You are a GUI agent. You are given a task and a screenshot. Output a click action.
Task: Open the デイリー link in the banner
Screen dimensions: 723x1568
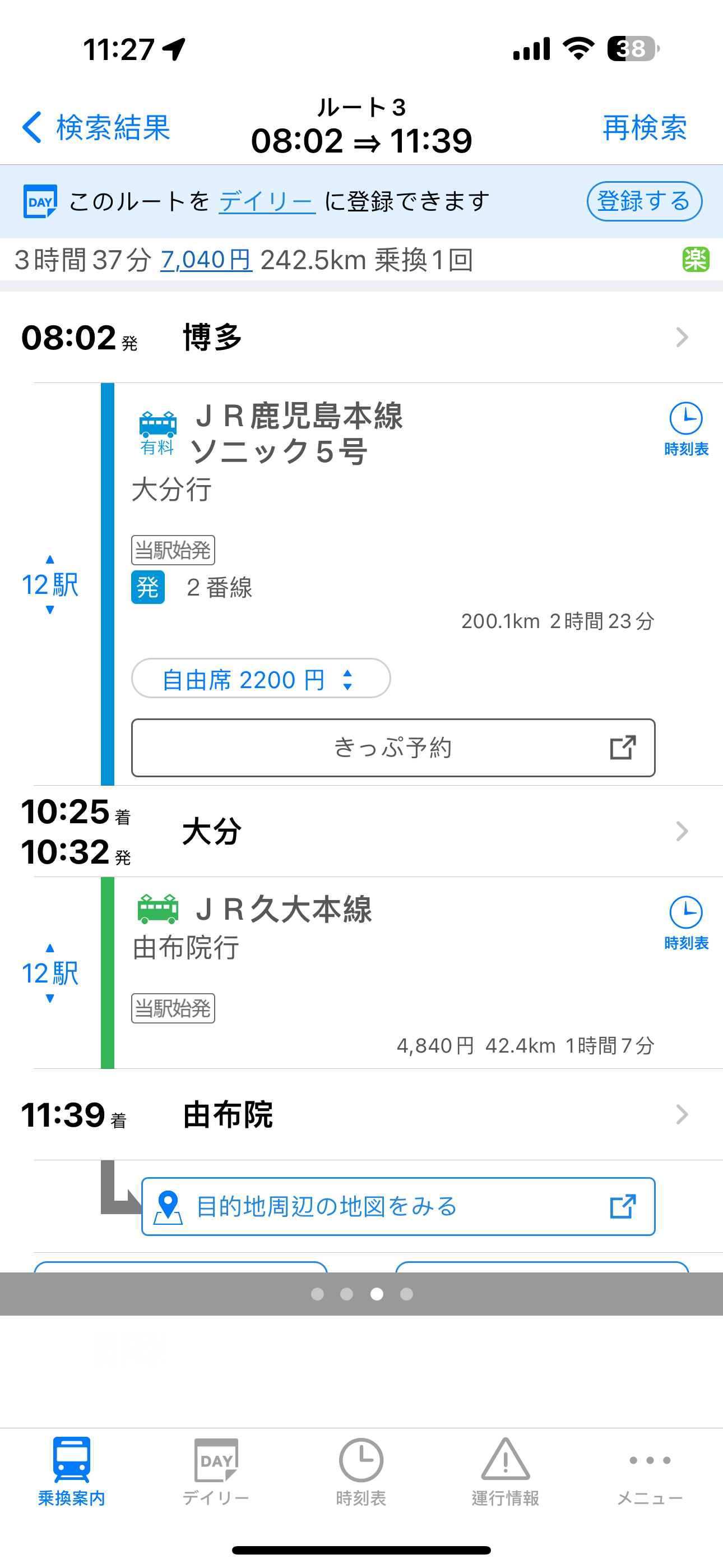coord(267,201)
